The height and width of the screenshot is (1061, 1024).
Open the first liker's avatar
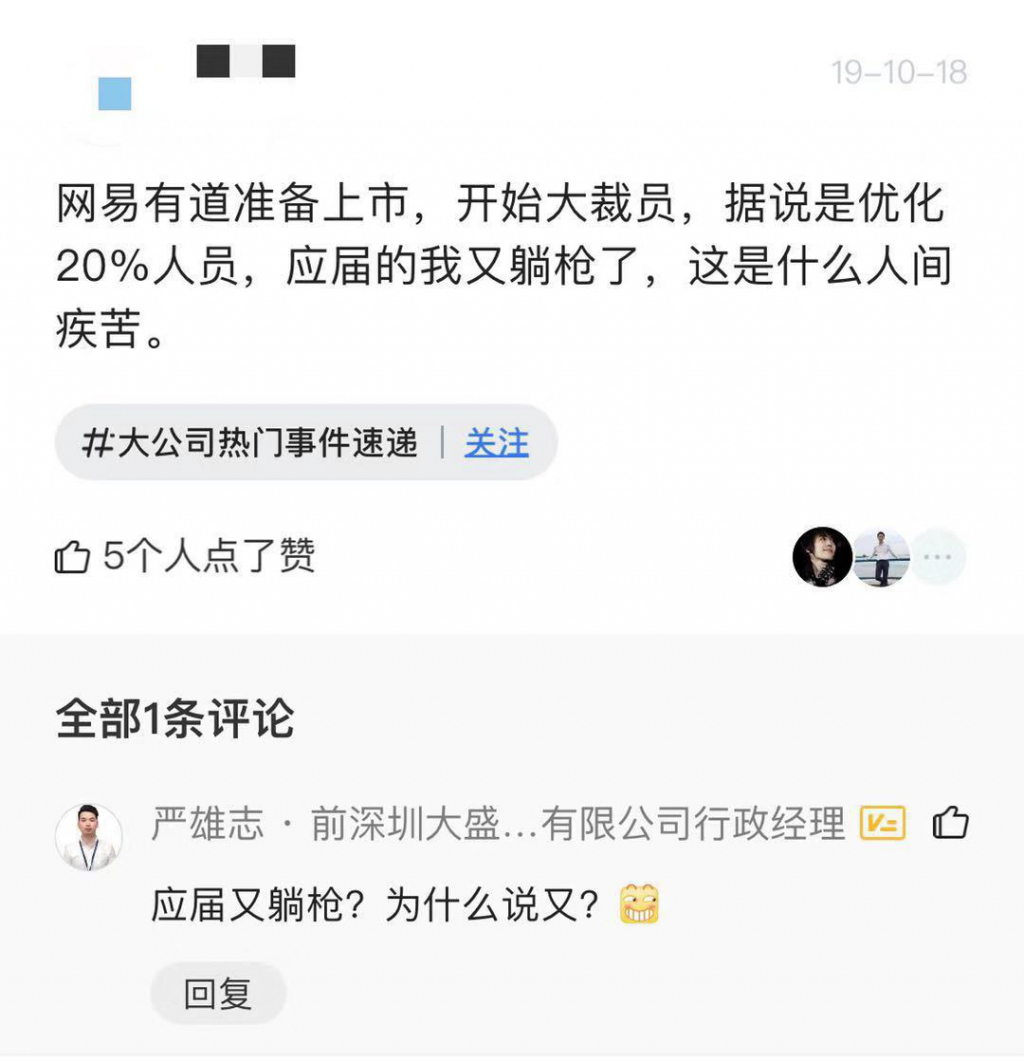point(822,557)
